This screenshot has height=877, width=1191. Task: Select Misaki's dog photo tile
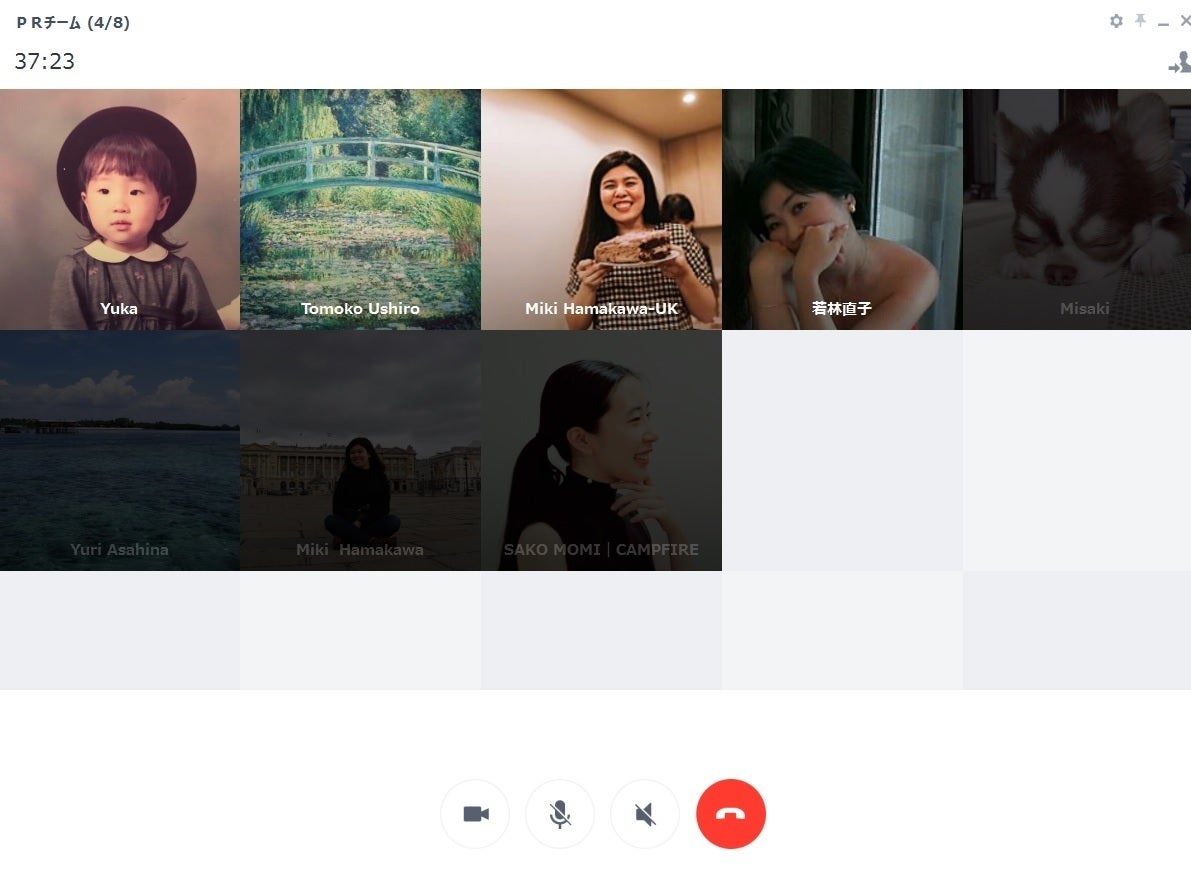1077,210
